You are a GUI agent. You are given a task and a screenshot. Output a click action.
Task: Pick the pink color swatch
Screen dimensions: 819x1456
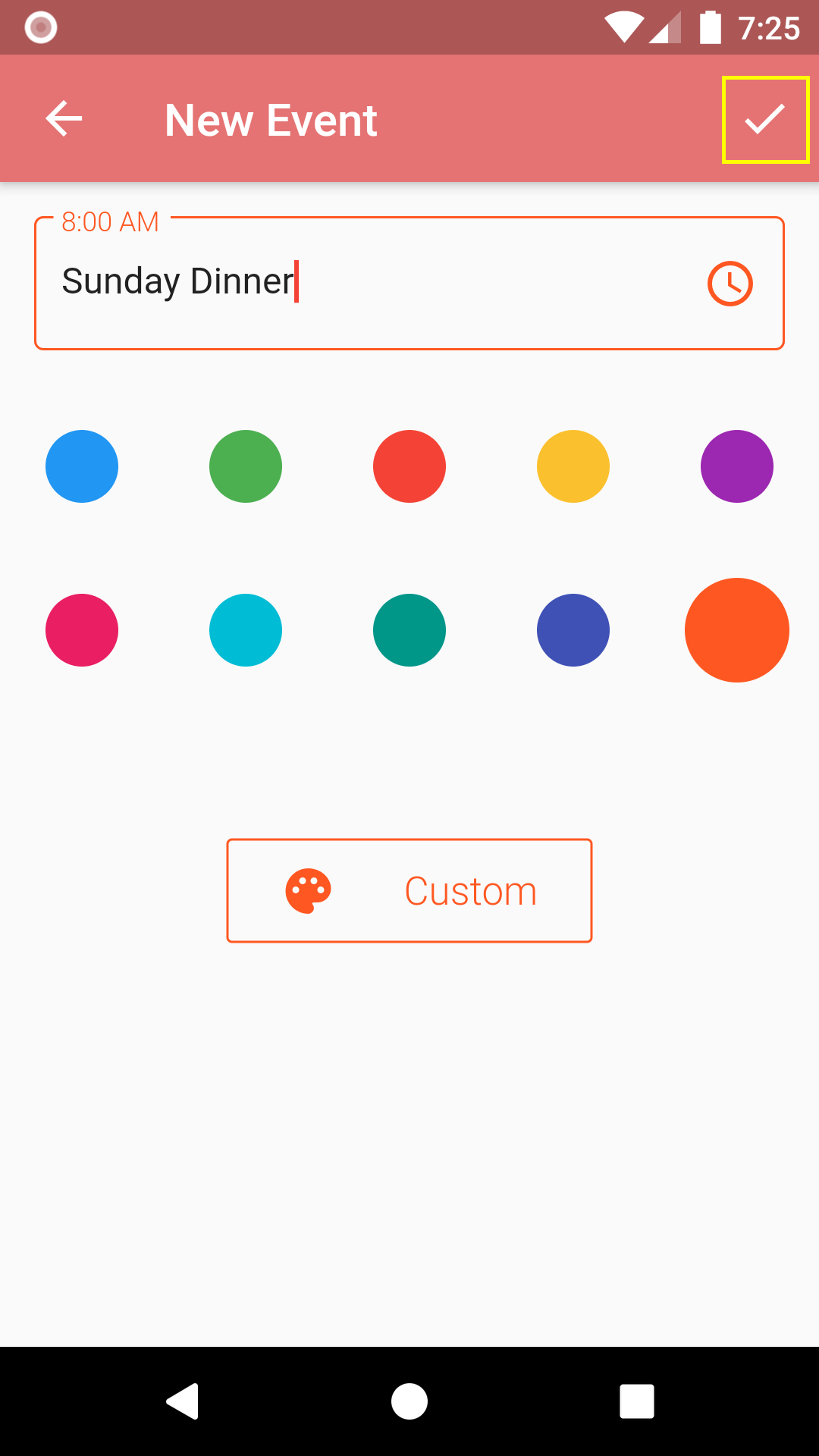pyautogui.click(x=82, y=630)
